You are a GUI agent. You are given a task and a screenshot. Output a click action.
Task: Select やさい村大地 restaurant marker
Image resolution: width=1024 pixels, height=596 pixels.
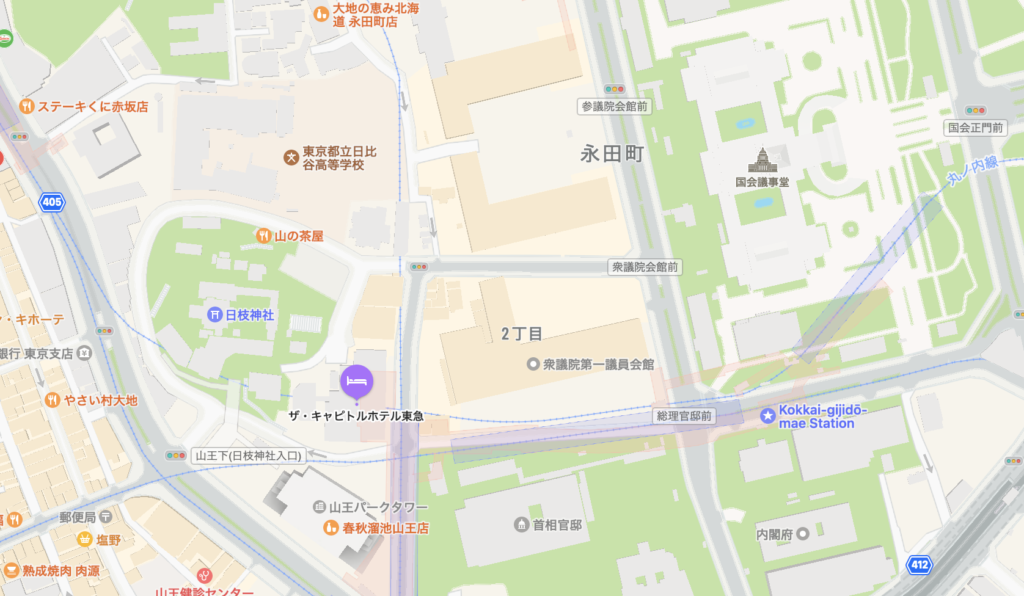(x=51, y=400)
